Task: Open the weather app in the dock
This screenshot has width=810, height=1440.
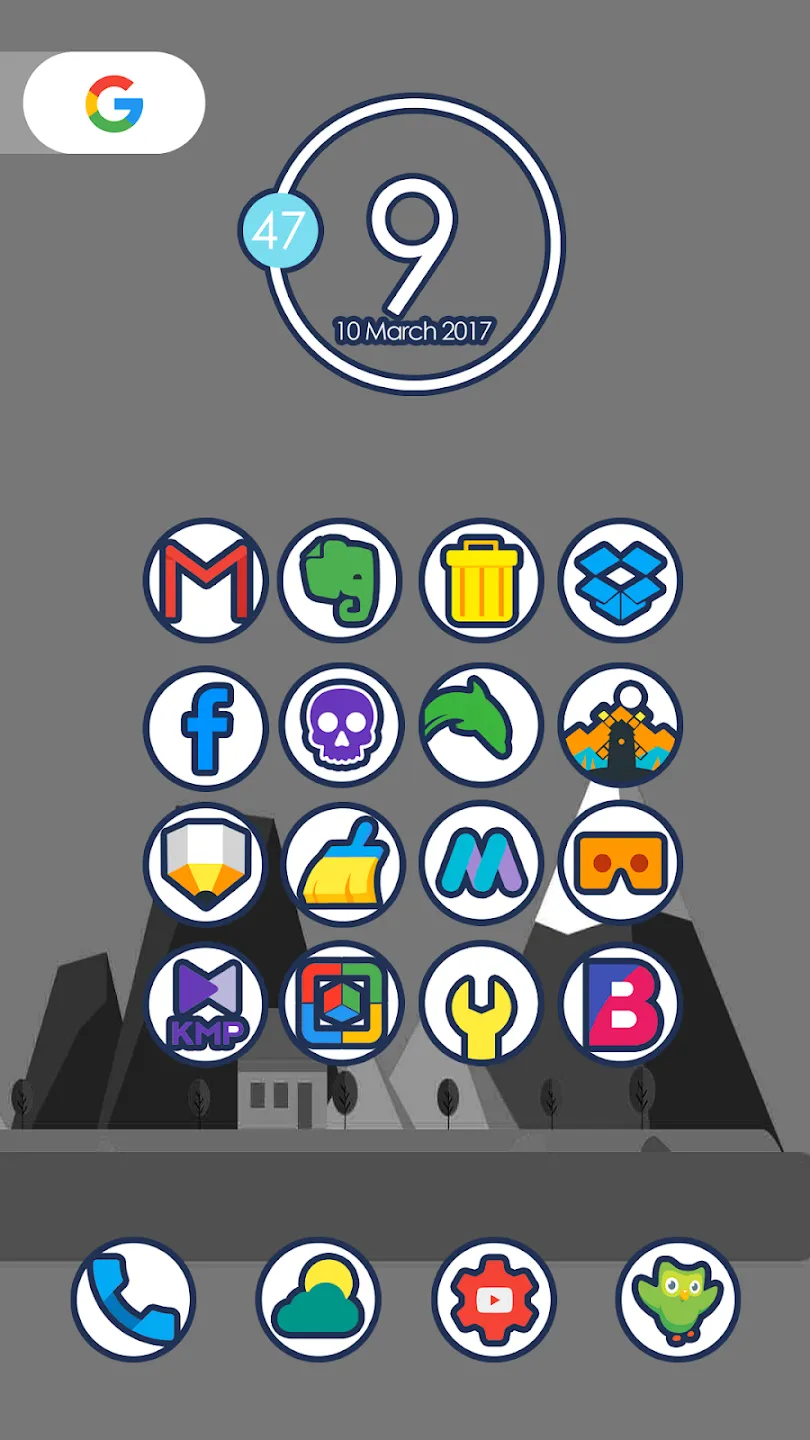Action: tap(318, 1300)
